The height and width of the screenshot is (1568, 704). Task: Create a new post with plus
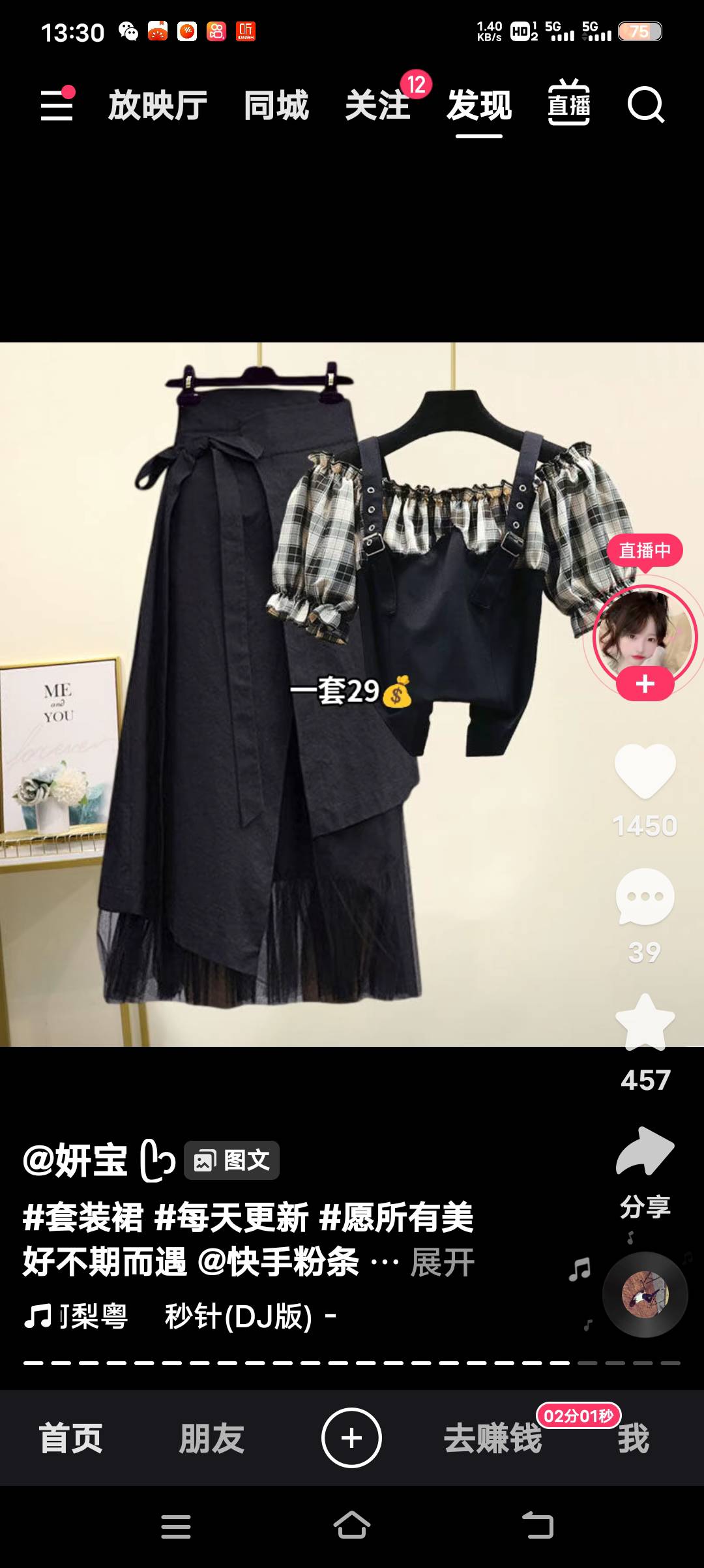351,1438
